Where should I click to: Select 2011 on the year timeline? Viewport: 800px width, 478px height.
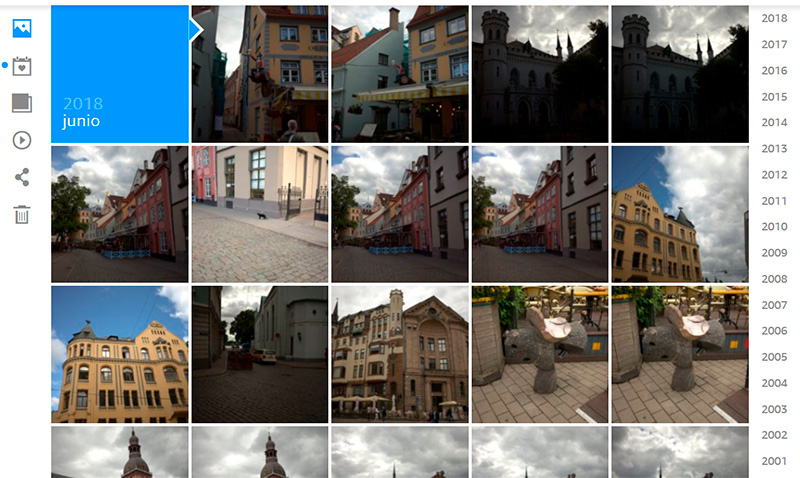774,201
